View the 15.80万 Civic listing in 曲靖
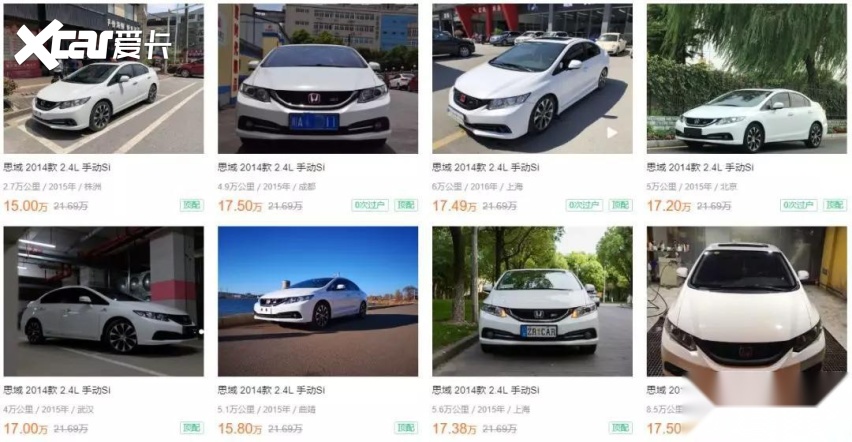Screen dimensions: 852x442 pos(317,302)
